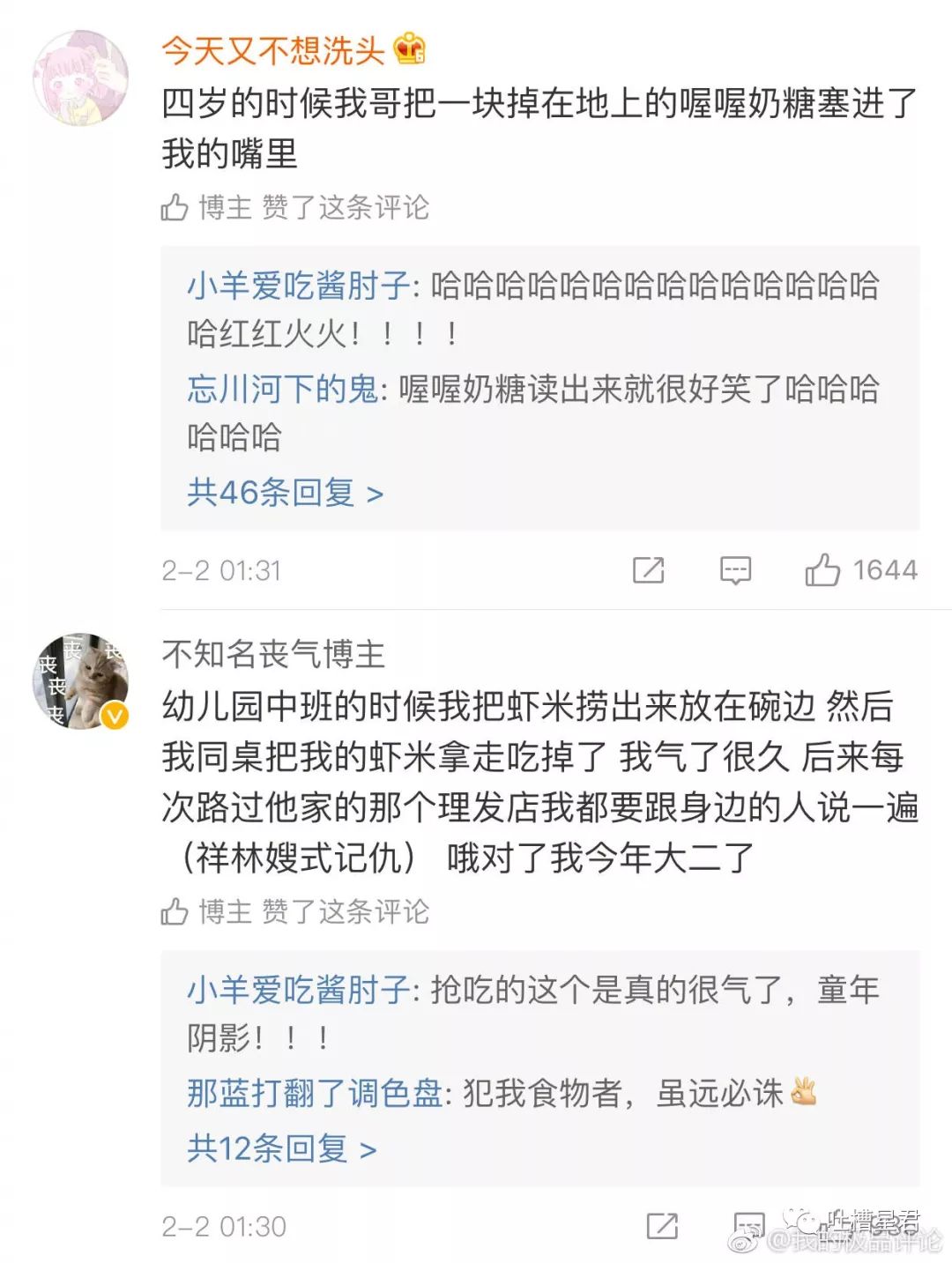Like the comment with 1644 likes
The height and width of the screenshot is (1263, 952).
click(x=822, y=570)
